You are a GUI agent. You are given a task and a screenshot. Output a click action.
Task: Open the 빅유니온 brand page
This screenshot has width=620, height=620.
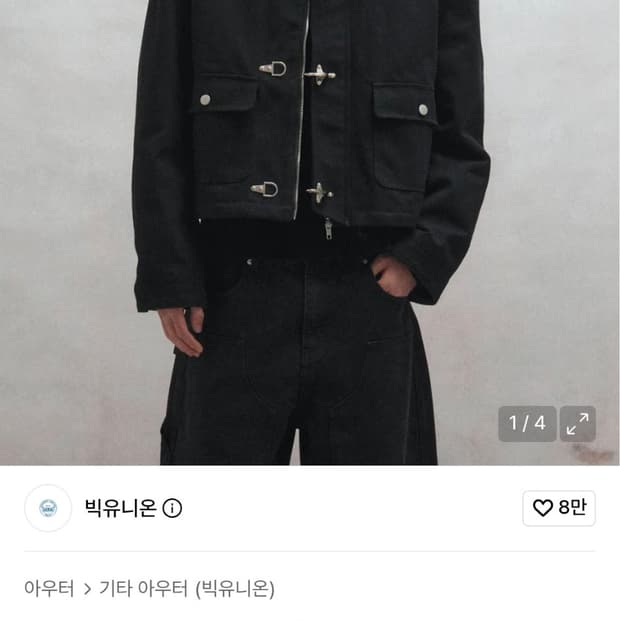121,508
